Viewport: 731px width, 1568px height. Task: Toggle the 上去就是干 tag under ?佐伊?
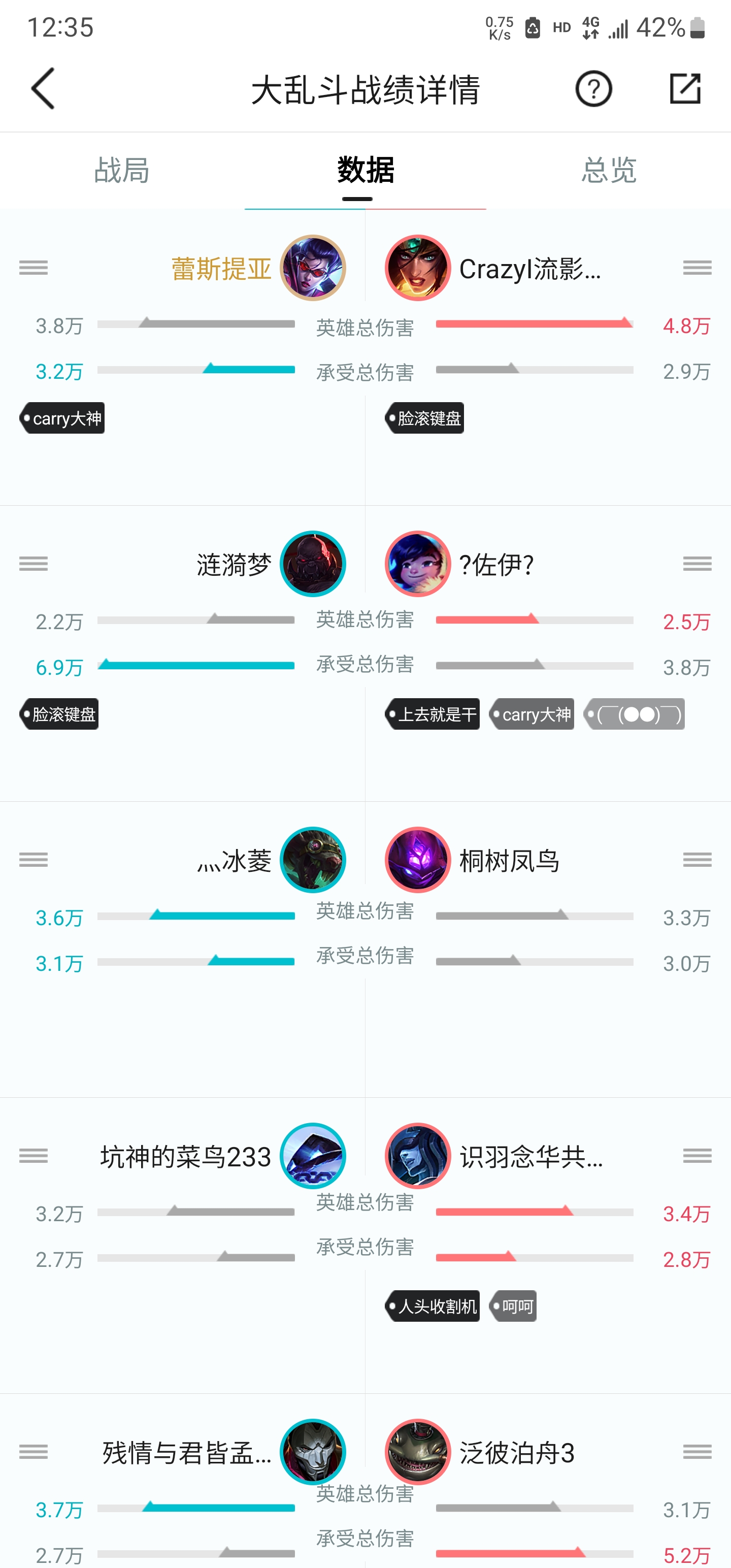[x=433, y=713]
